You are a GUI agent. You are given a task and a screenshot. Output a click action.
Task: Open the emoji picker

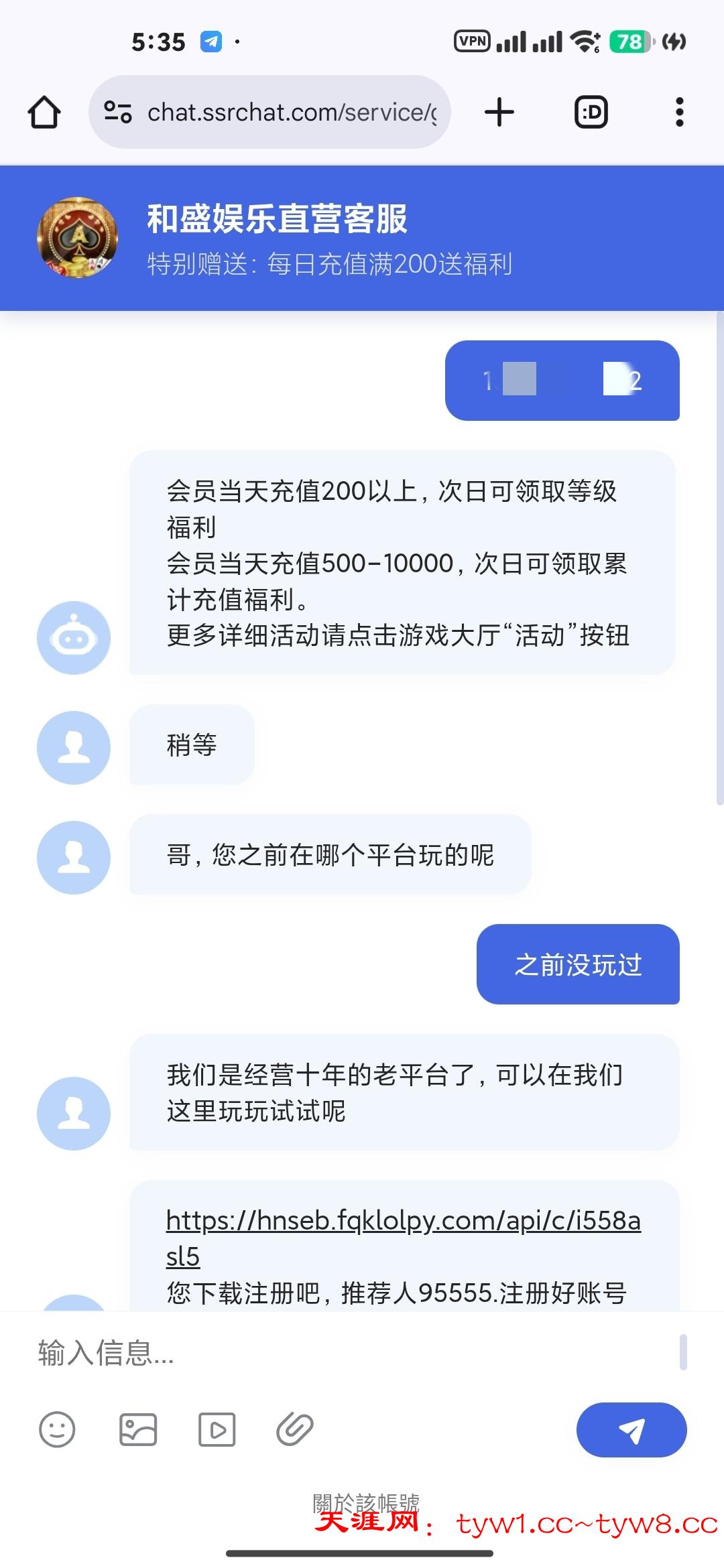pyautogui.click(x=57, y=1429)
